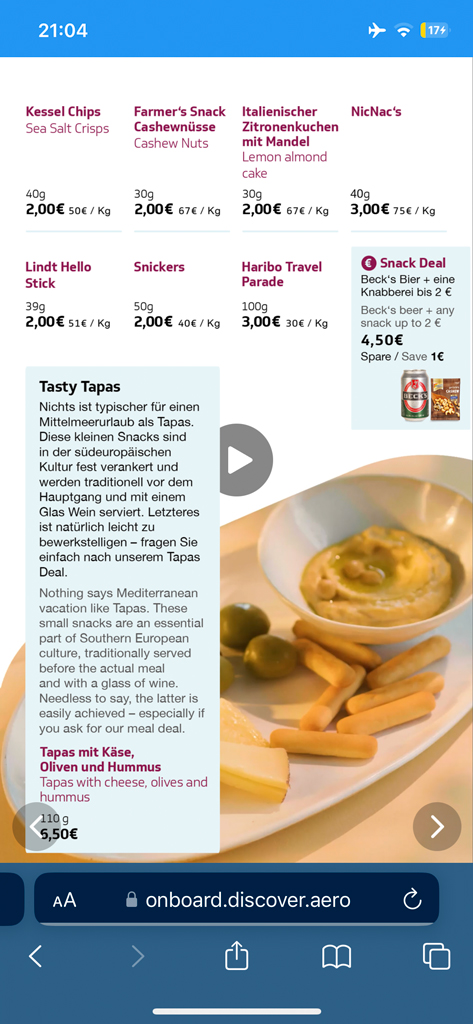The width and height of the screenshot is (473, 1024).
Task: Go to the previous menu page
Action: (36, 826)
